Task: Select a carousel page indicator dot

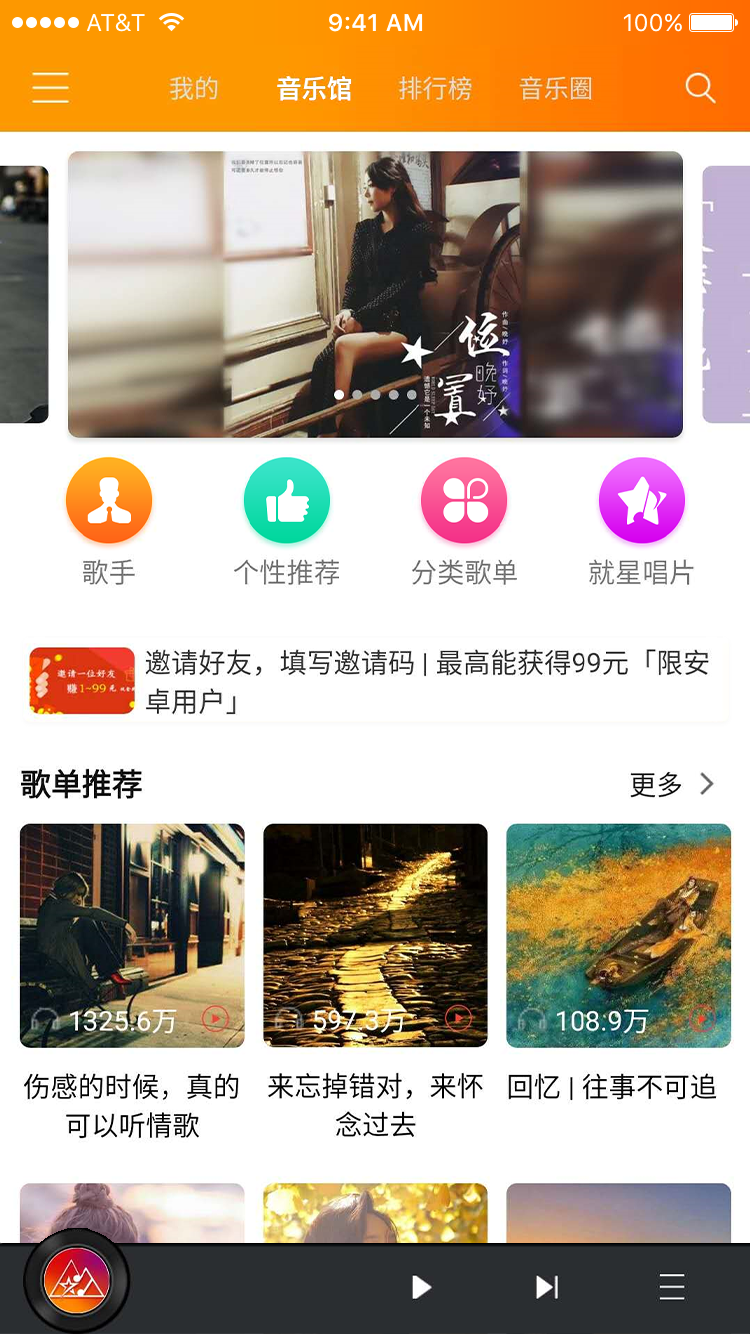Action: (x=374, y=394)
